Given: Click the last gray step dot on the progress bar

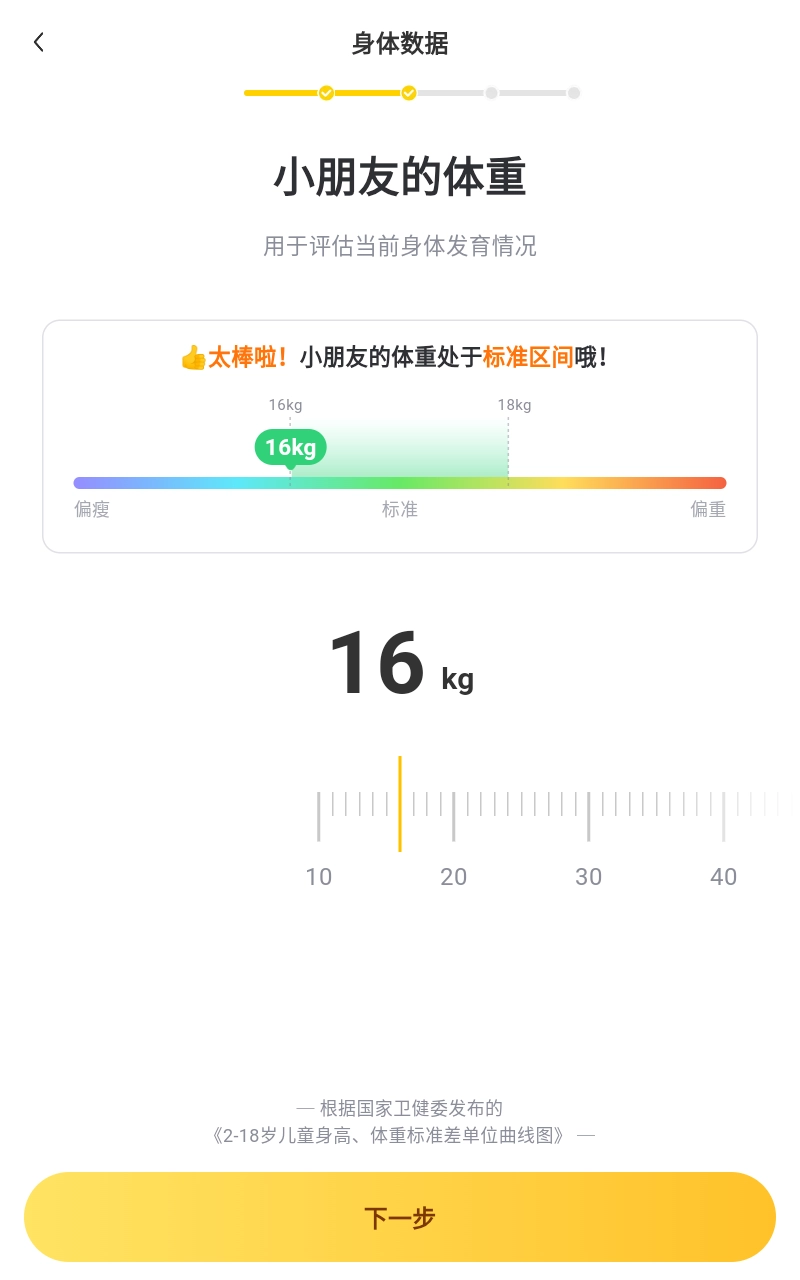Looking at the screenshot, I should pos(574,93).
